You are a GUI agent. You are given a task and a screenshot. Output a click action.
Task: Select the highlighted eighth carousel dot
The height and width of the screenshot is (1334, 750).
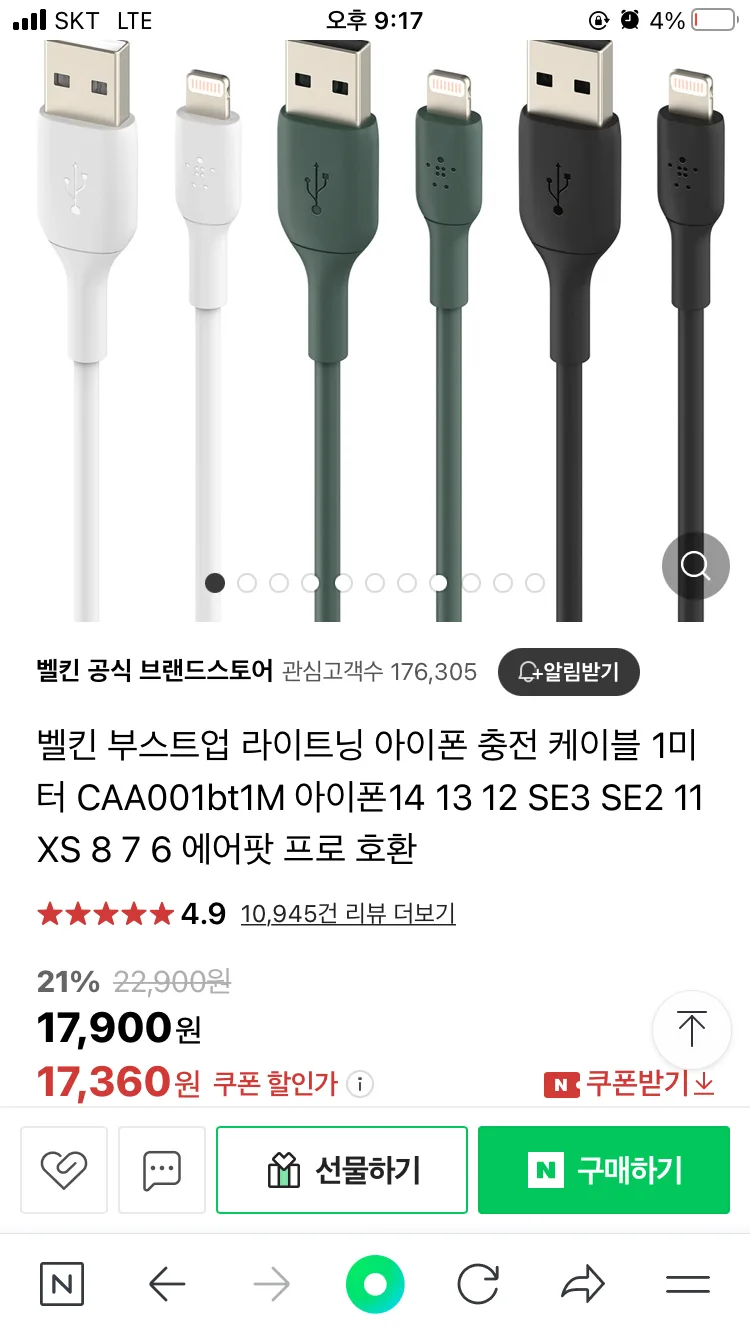click(x=438, y=582)
